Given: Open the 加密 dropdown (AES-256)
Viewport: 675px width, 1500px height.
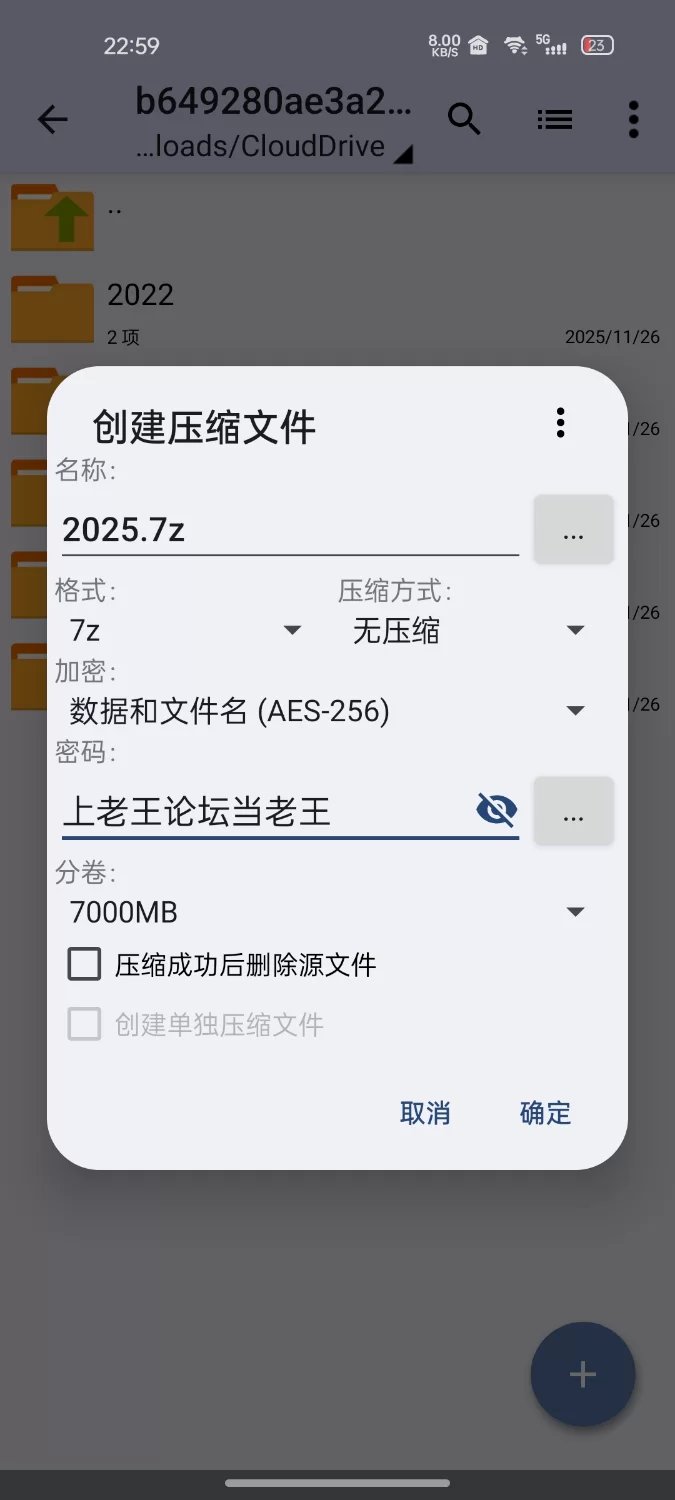Looking at the screenshot, I should pos(327,711).
